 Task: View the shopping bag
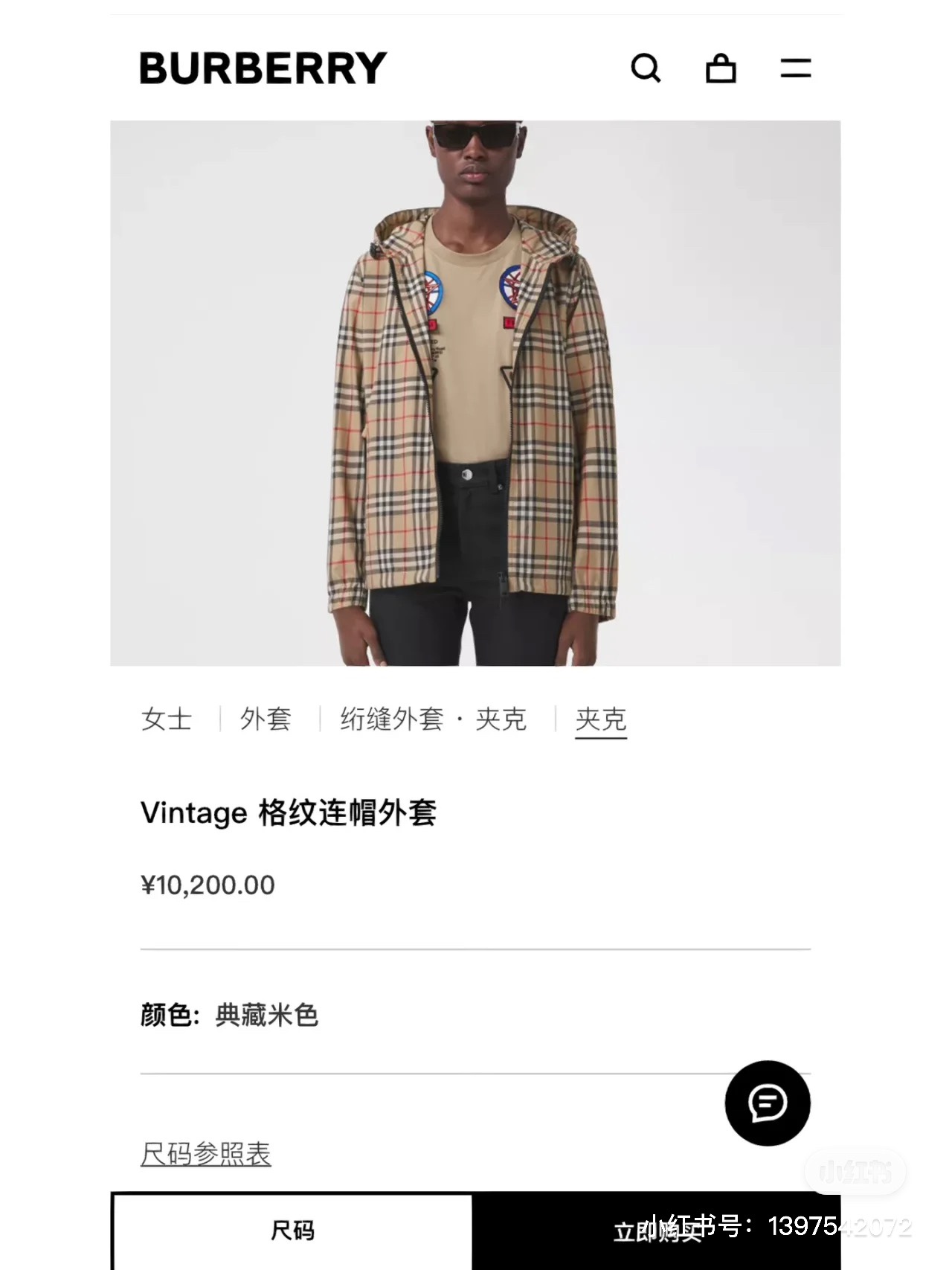721,68
